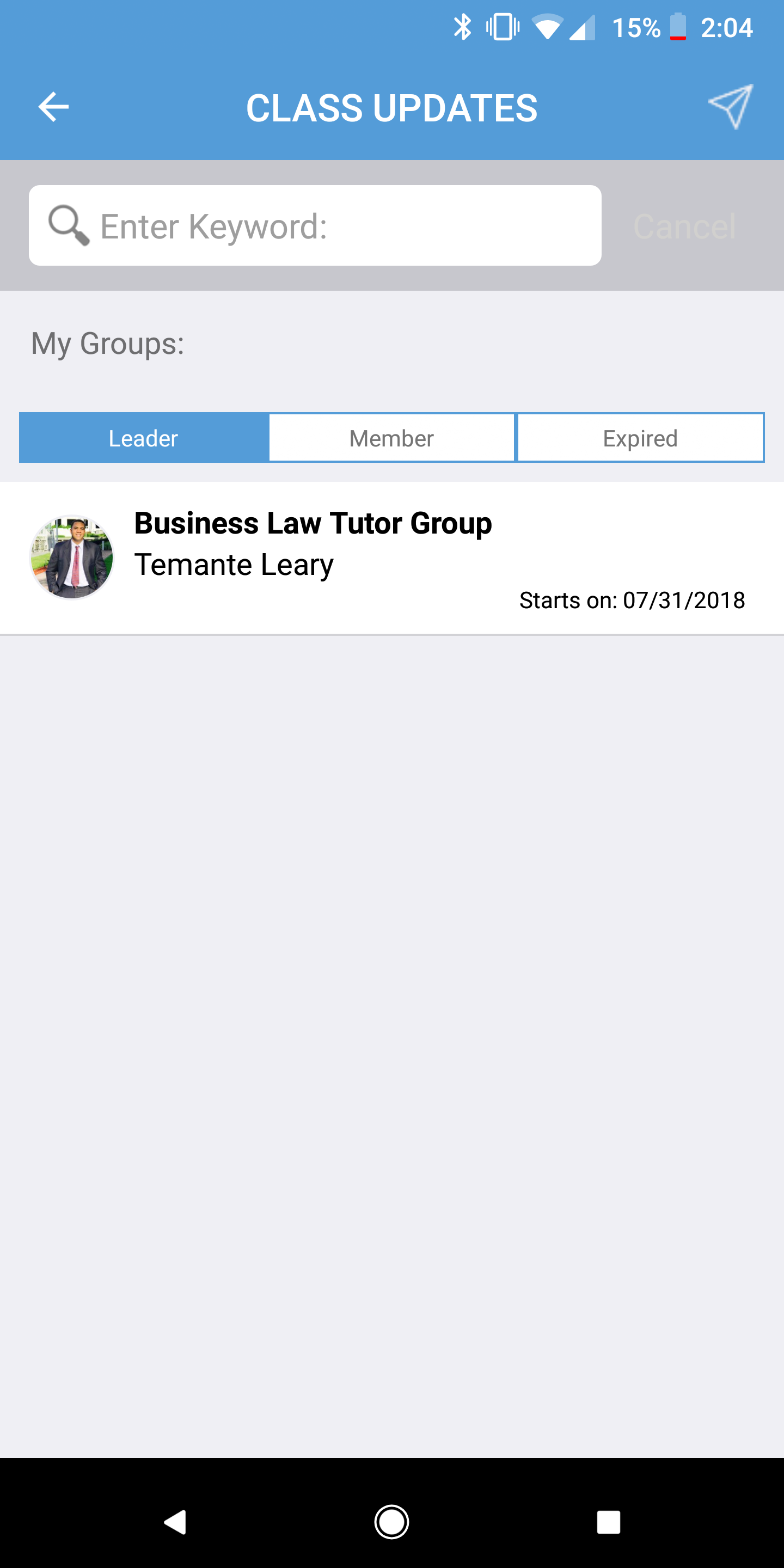Switch to the Member tab
784x1568 pixels.
[391, 438]
